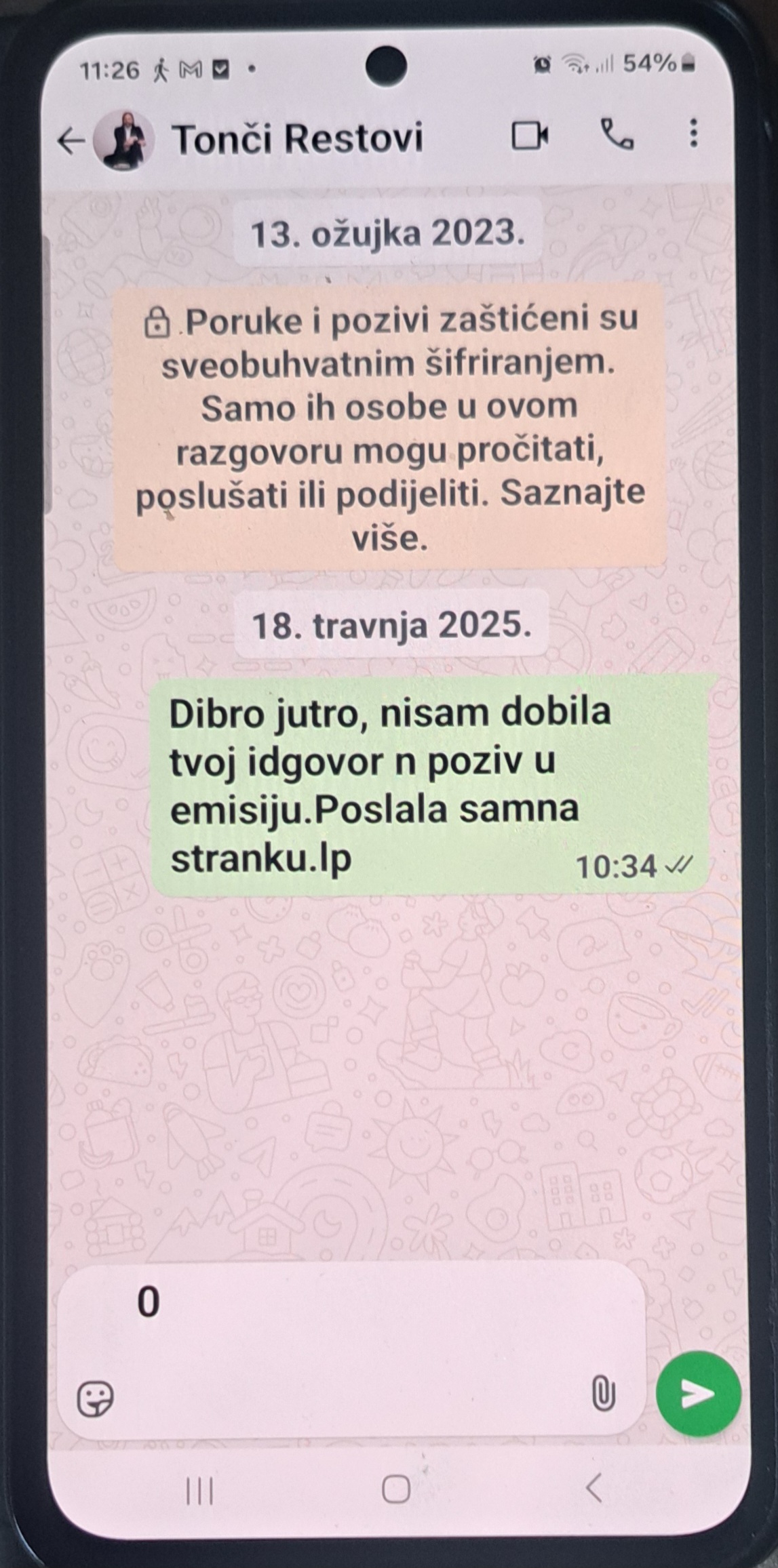This screenshot has width=778, height=1568.
Task: Open Tonči Restovi contact info
Action: [297, 138]
